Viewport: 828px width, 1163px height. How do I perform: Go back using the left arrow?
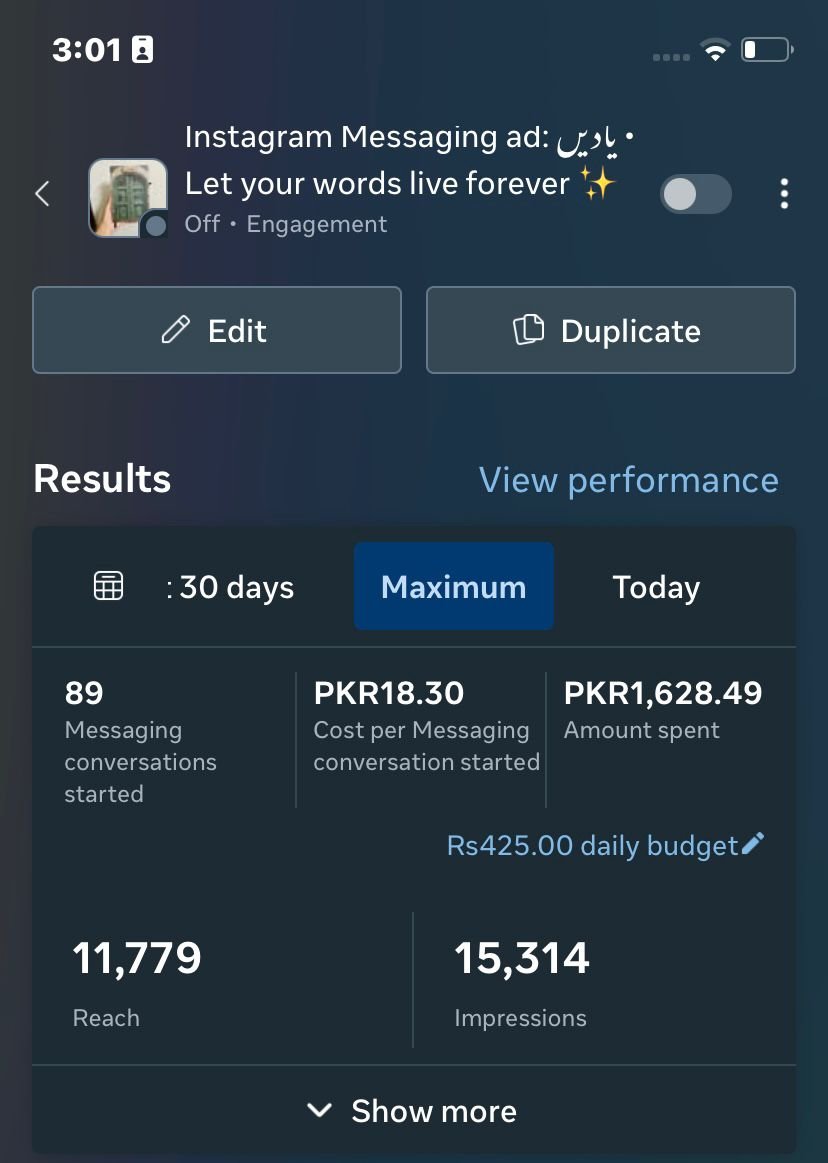(x=43, y=194)
